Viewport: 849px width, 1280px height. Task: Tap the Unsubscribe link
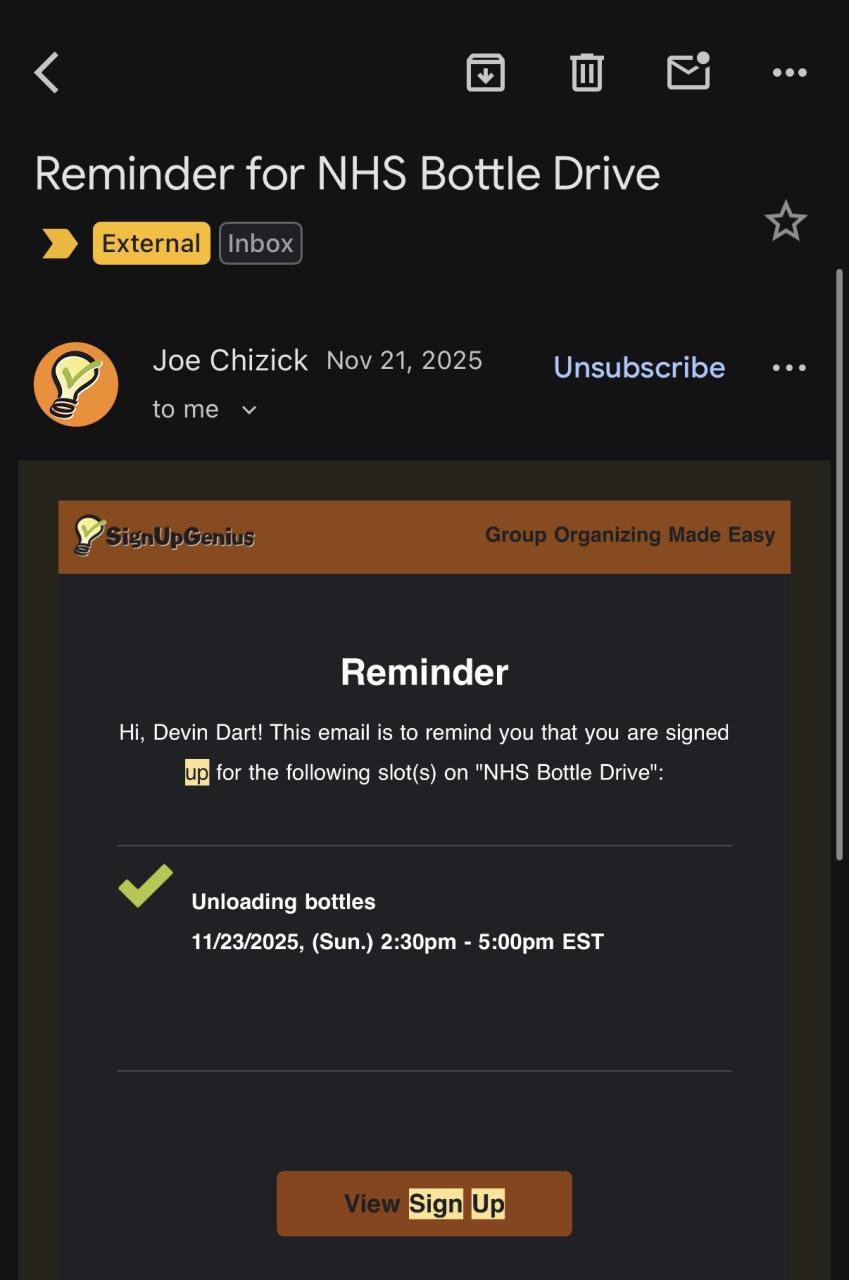[x=639, y=367]
